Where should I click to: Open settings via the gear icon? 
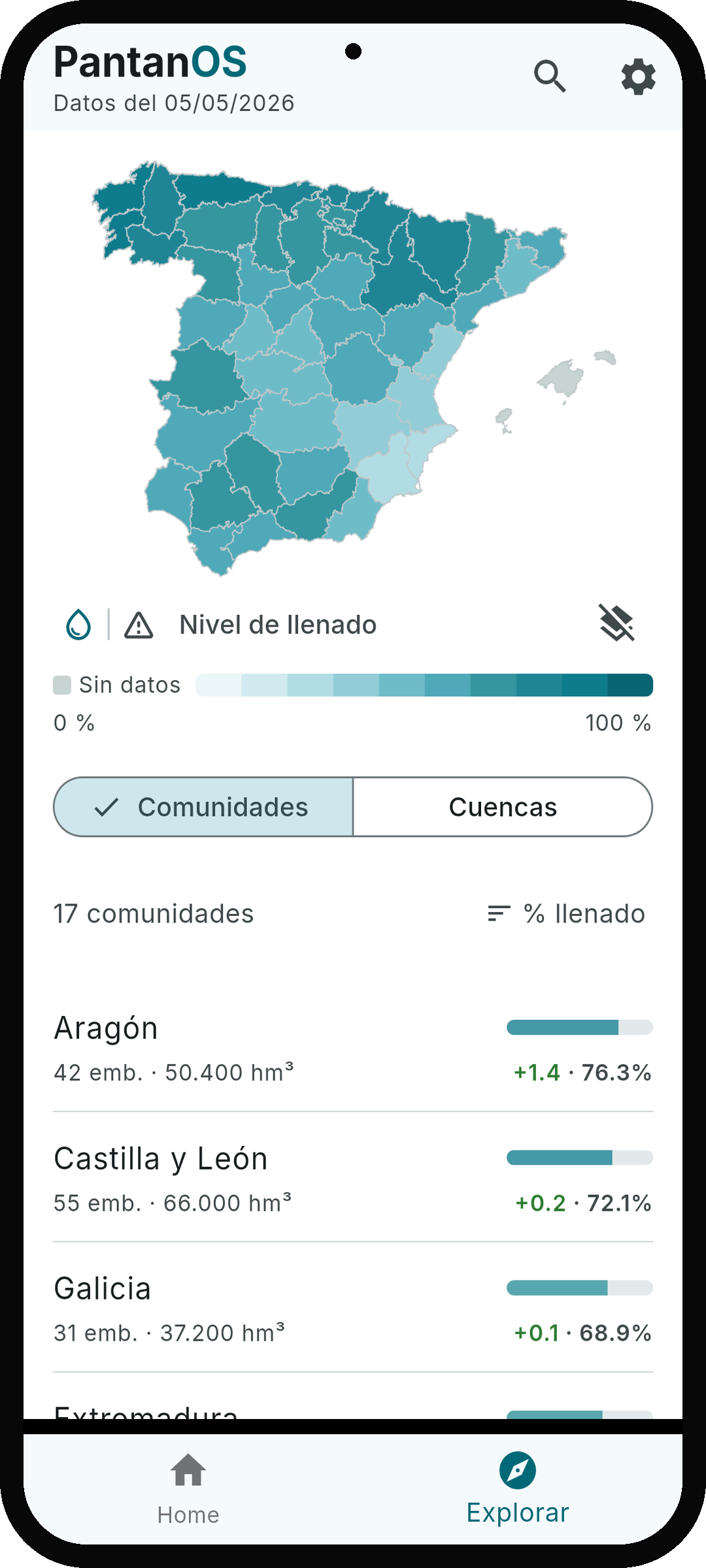coord(638,77)
